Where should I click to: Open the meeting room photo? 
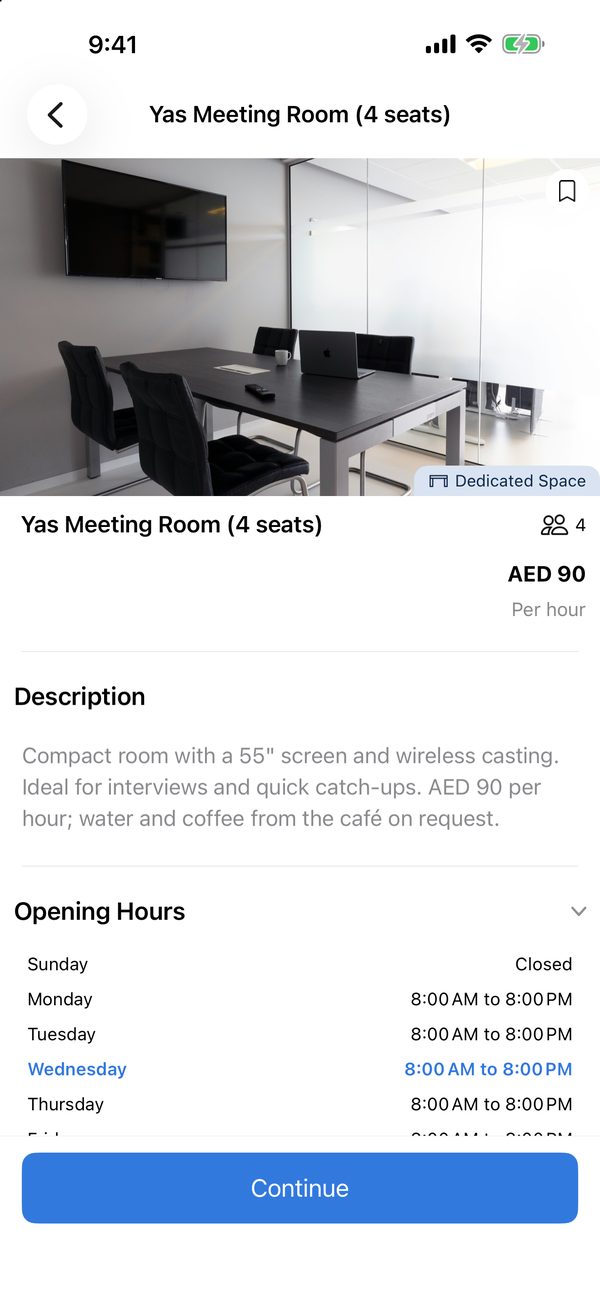click(x=300, y=327)
